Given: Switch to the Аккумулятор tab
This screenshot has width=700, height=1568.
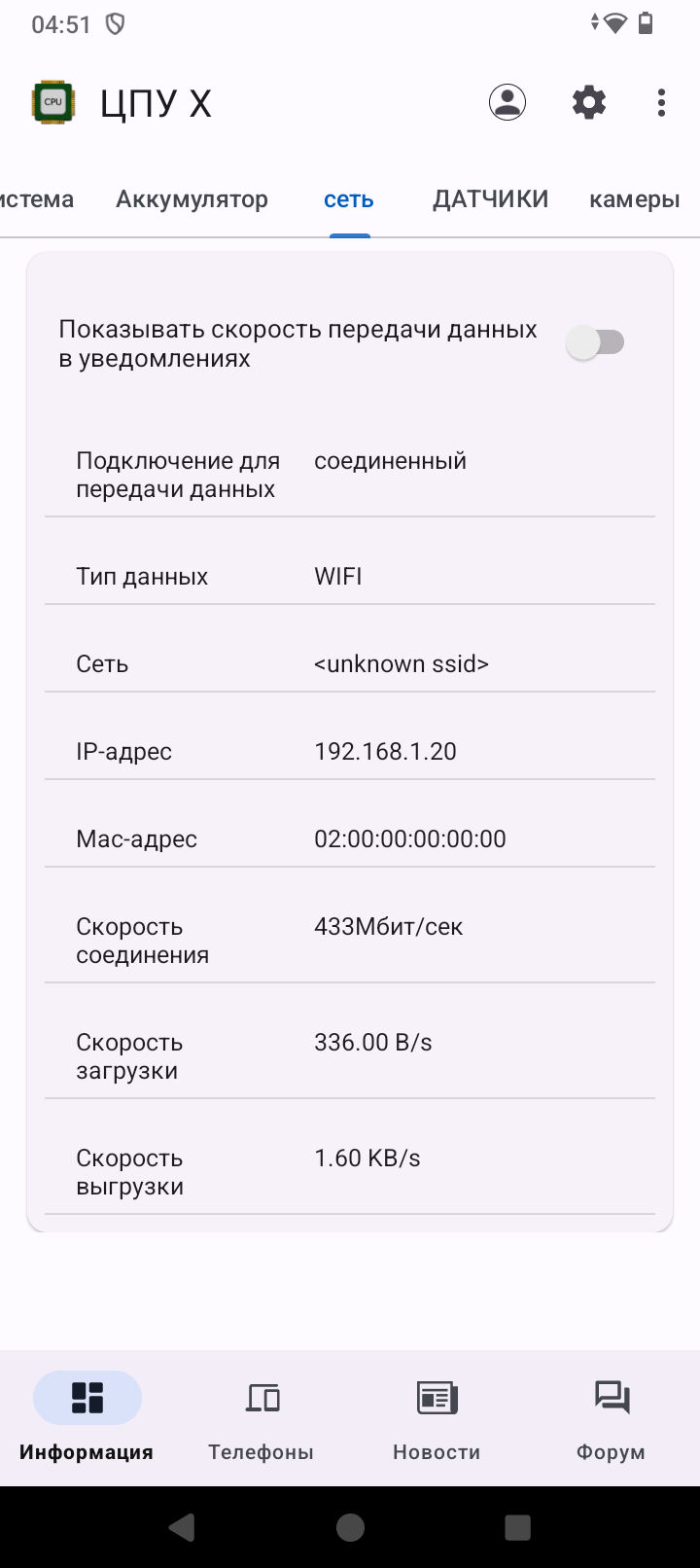Looking at the screenshot, I should pos(192,199).
